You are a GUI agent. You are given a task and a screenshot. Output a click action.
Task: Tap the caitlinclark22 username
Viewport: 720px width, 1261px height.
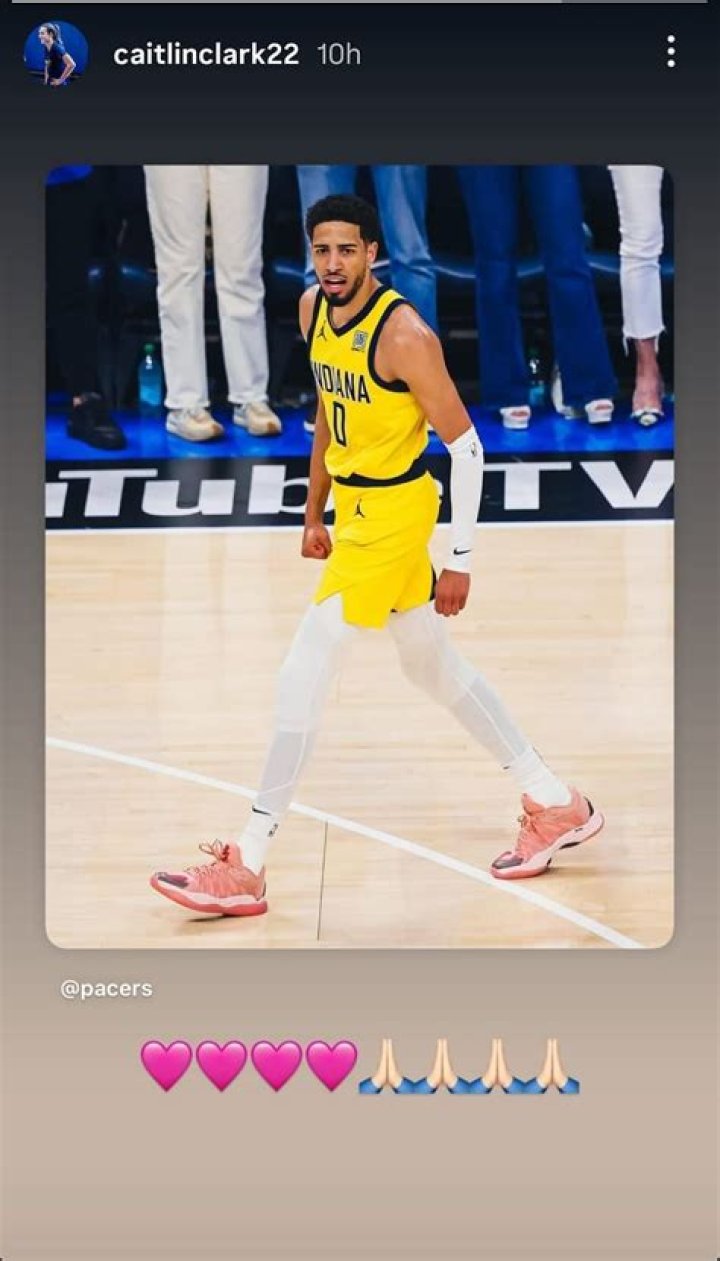click(205, 55)
